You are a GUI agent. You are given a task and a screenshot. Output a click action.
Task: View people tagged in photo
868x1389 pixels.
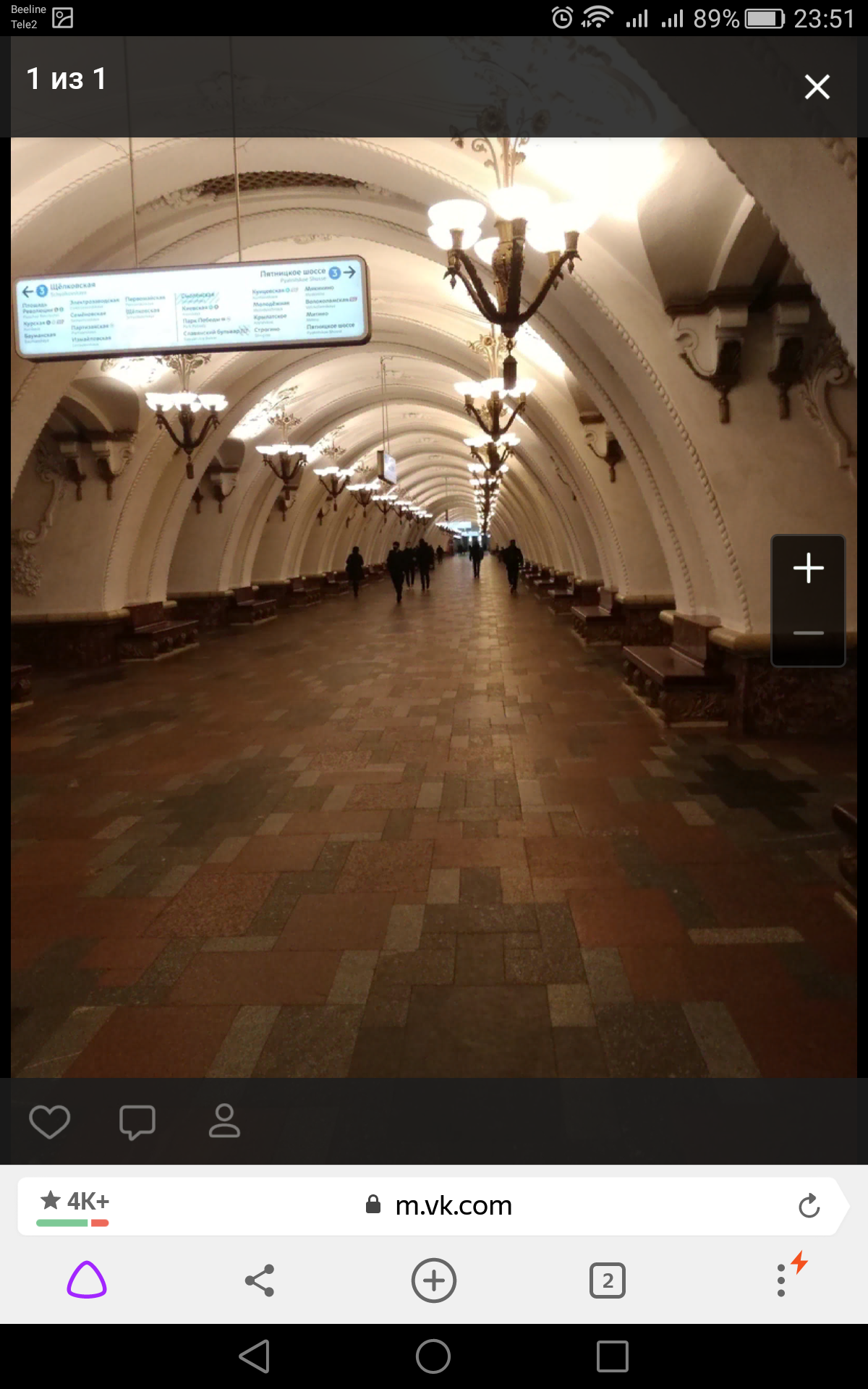pos(224,1121)
